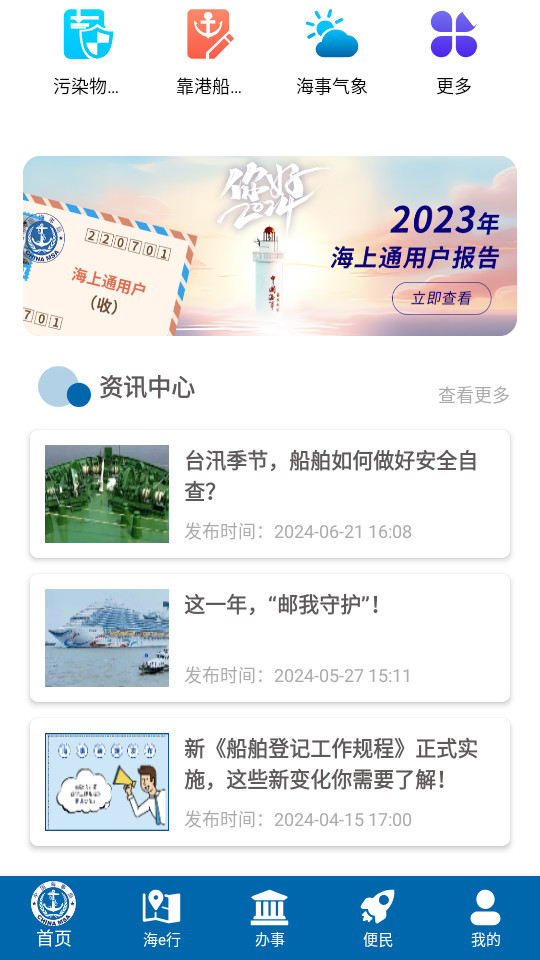Go to the 我的 tab
The height and width of the screenshot is (960, 540).
click(486, 918)
